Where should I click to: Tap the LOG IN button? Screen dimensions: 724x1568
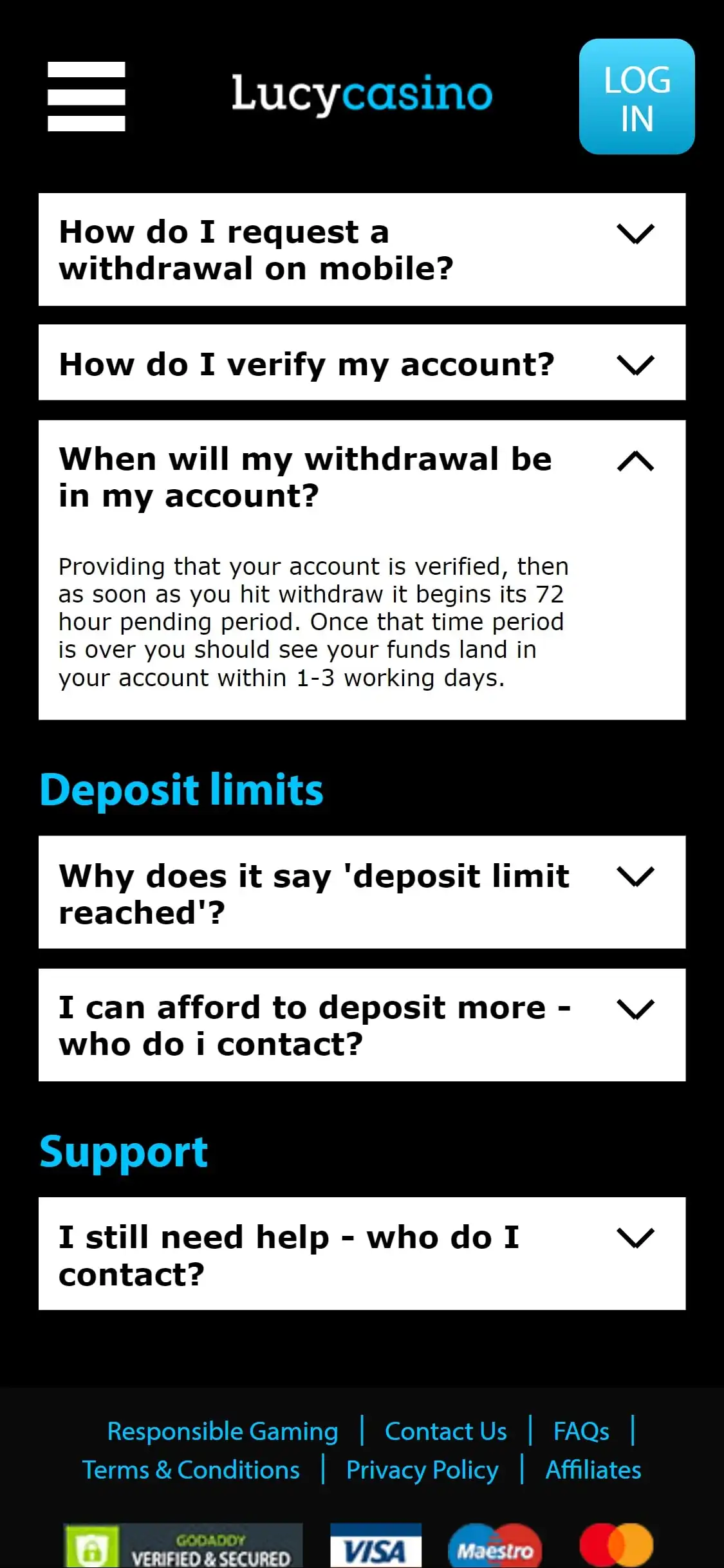[636, 97]
